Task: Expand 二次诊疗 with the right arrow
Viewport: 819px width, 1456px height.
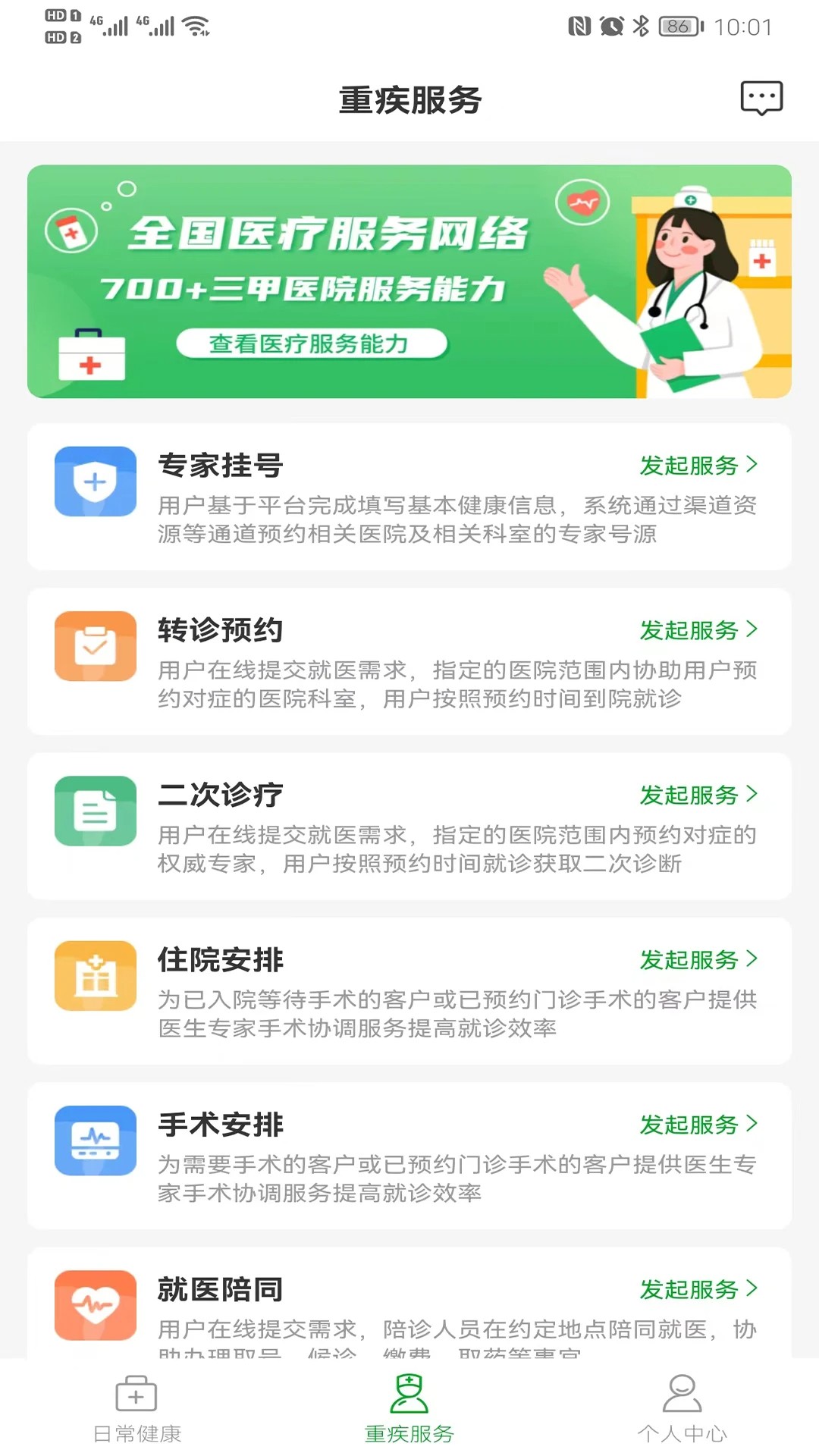Action: (751, 795)
